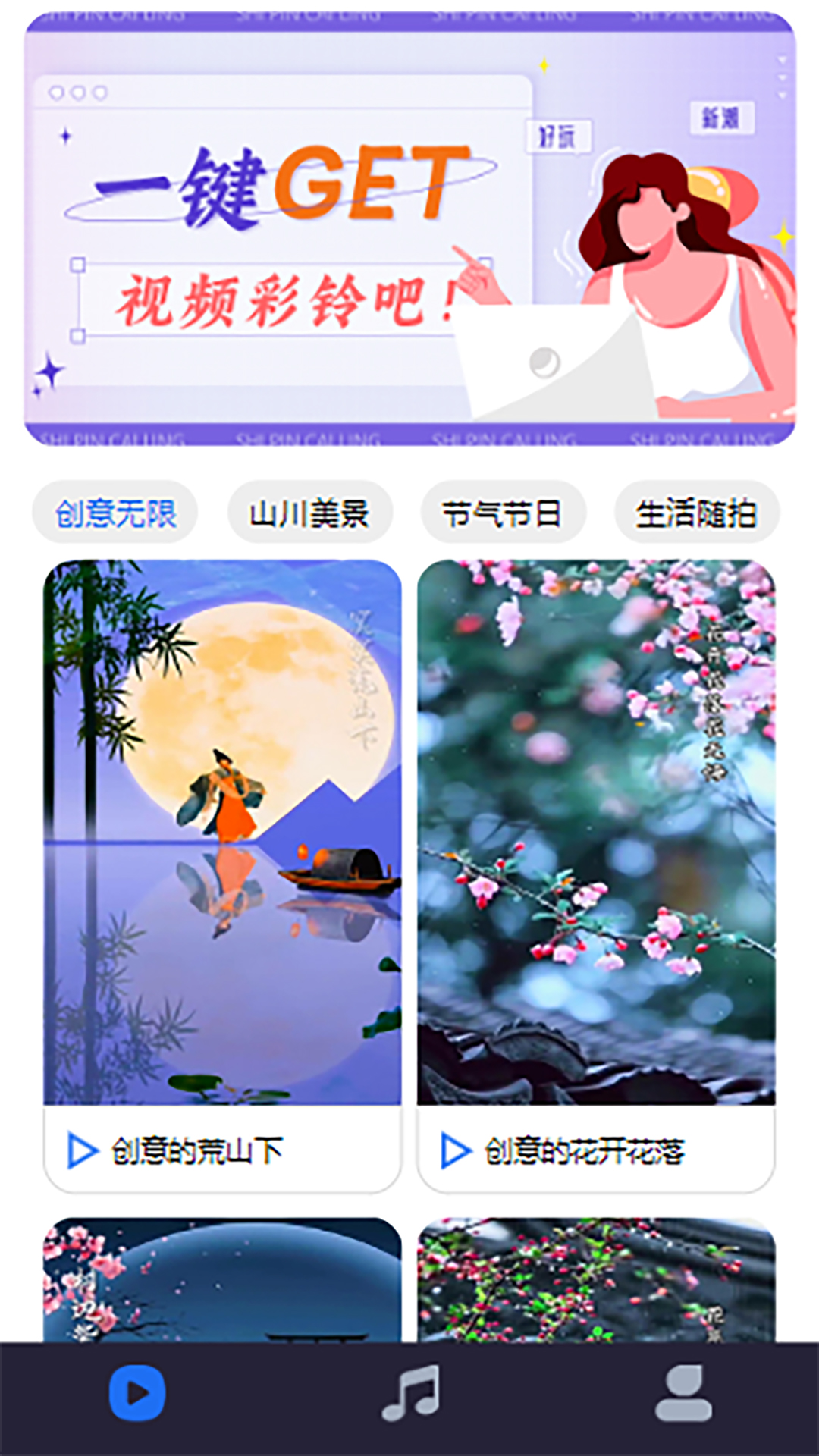The image size is (819, 1456).
Task: Go to the profile tab
Action: (x=682, y=1393)
